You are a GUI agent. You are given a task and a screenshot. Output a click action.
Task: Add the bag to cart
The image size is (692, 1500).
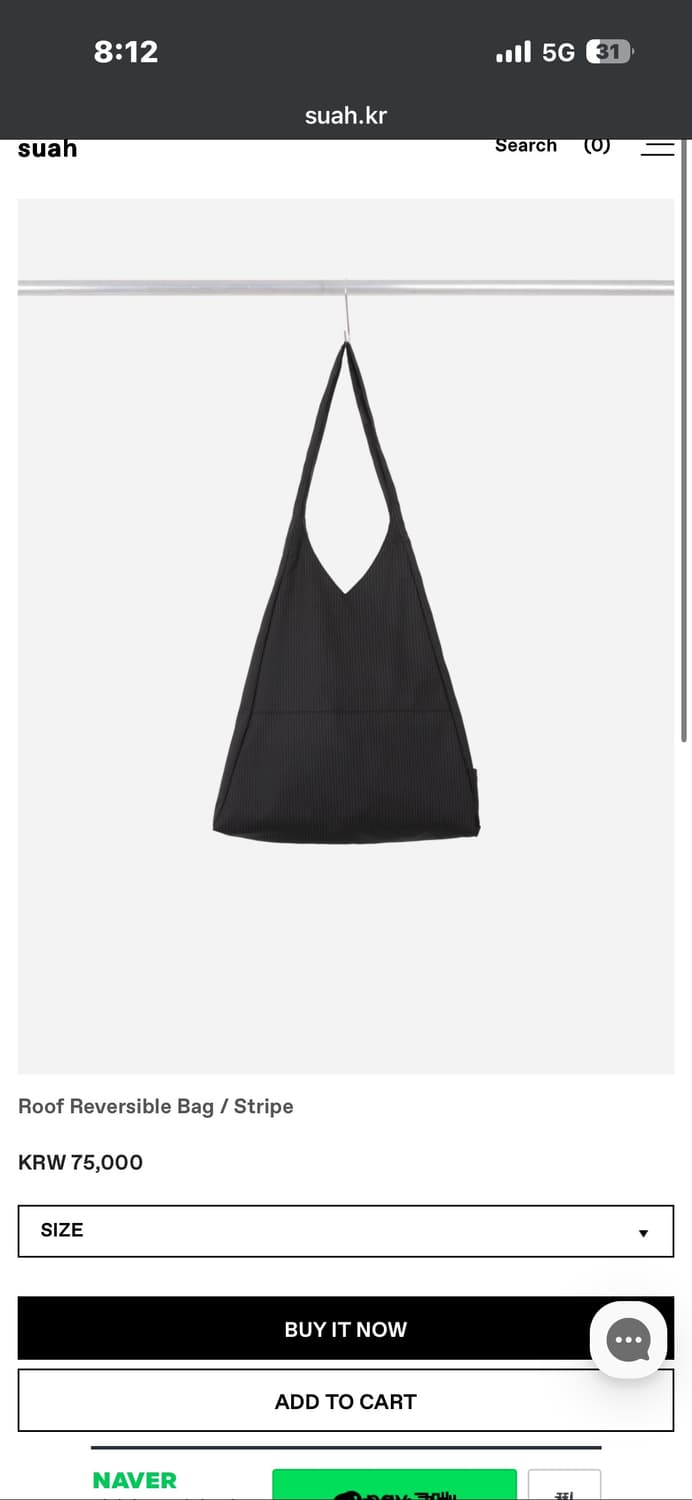pyautogui.click(x=345, y=1401)
